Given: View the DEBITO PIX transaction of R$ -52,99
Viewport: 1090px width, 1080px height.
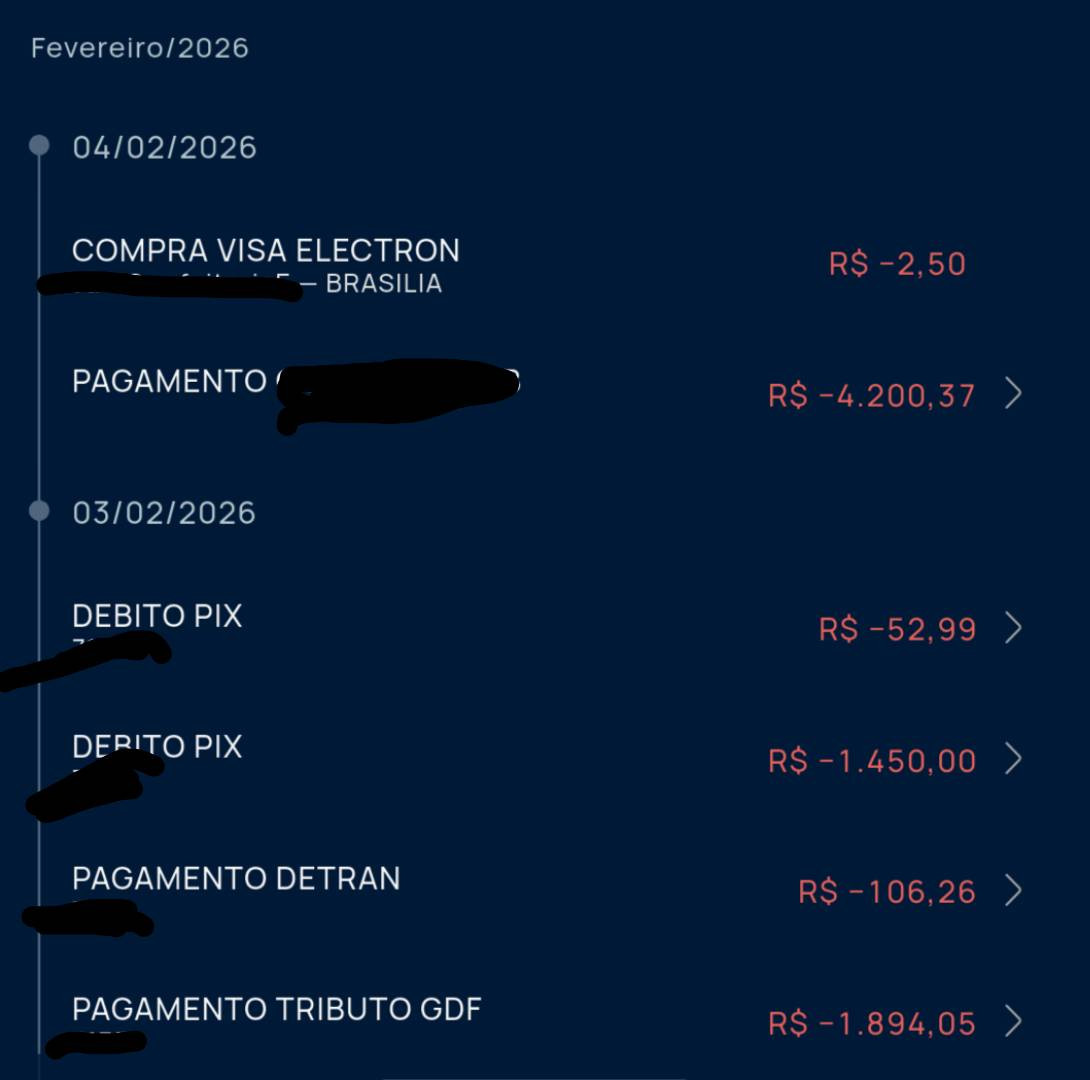Looking at the screenshot, I should (1012, 628).
